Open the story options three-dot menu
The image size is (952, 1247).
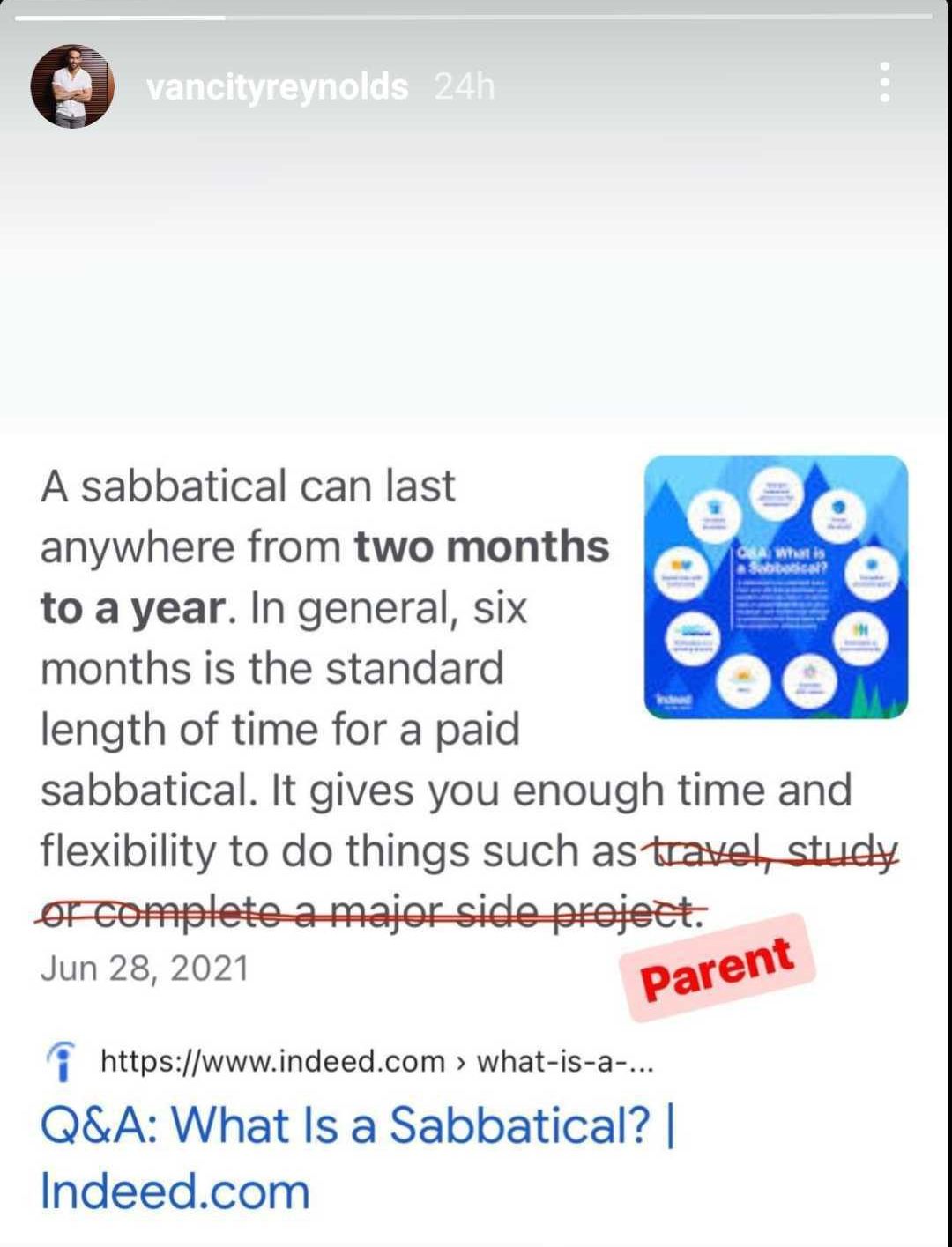885,83
